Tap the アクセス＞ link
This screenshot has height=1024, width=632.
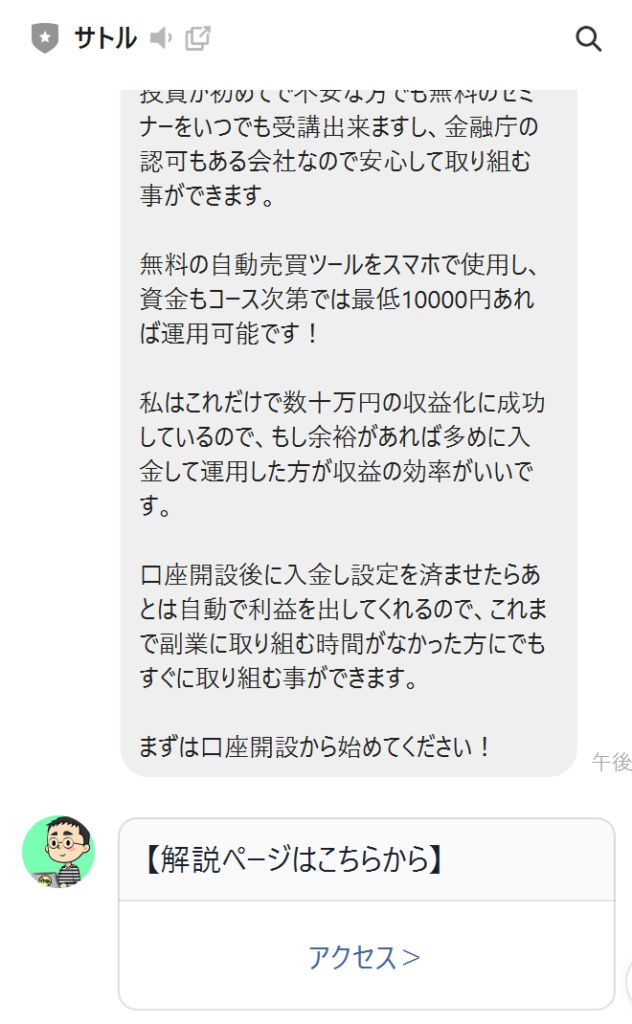point(365,957)
